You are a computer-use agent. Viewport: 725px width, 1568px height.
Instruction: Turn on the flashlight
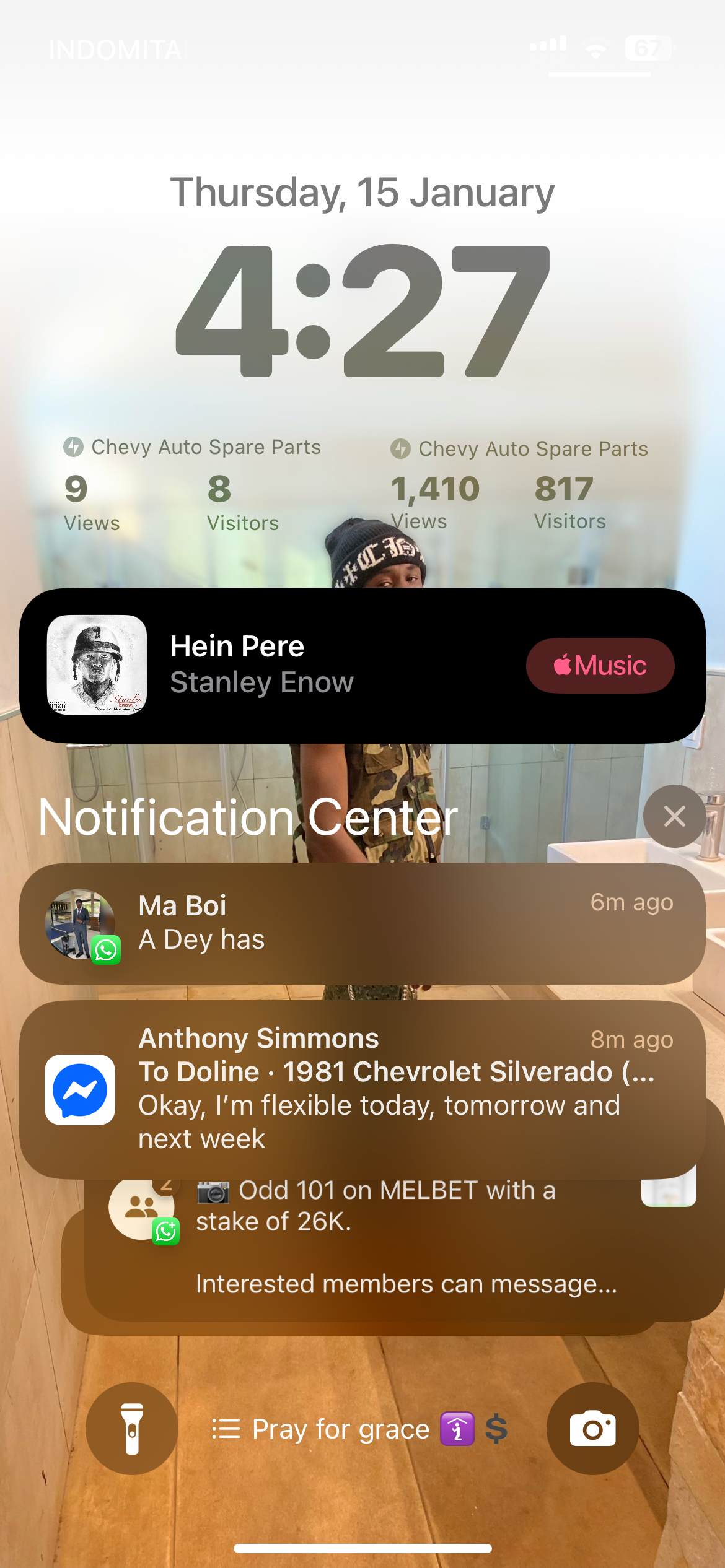point(132,1428)
